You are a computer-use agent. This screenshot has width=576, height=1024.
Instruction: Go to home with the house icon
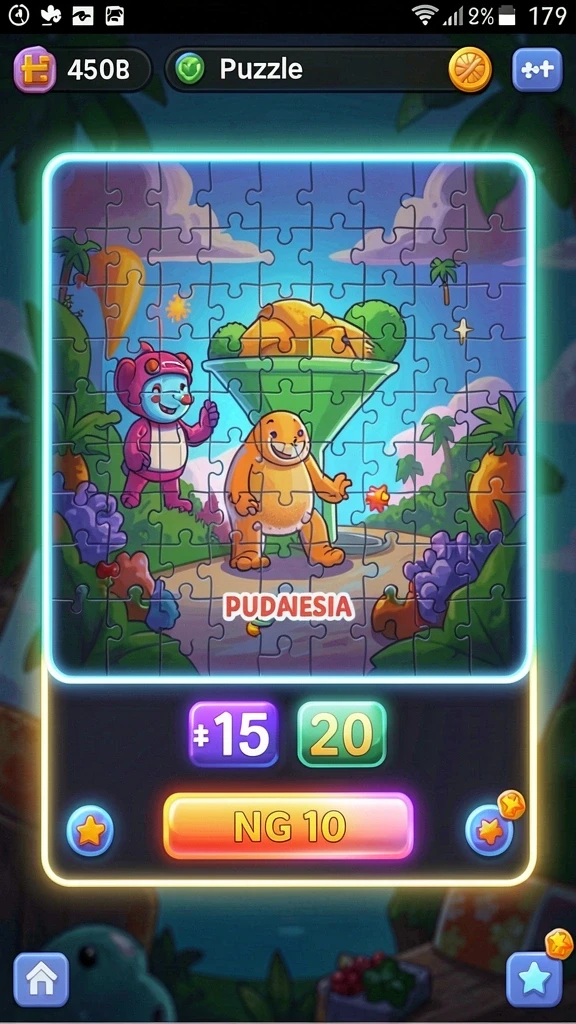[x=41, y=980]
